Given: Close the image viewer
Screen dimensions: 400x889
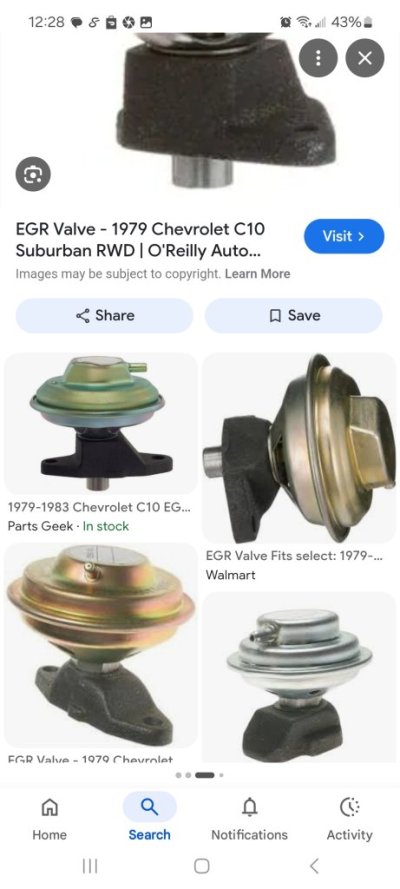Looking at the screenshot, I should tap(365, 58).
